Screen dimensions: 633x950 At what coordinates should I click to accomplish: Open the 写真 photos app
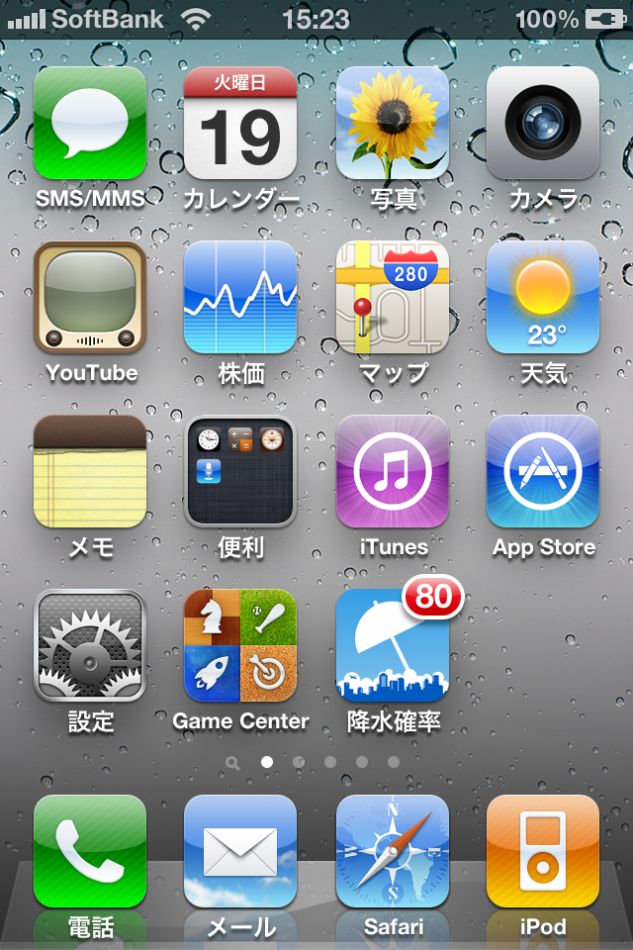392,123
